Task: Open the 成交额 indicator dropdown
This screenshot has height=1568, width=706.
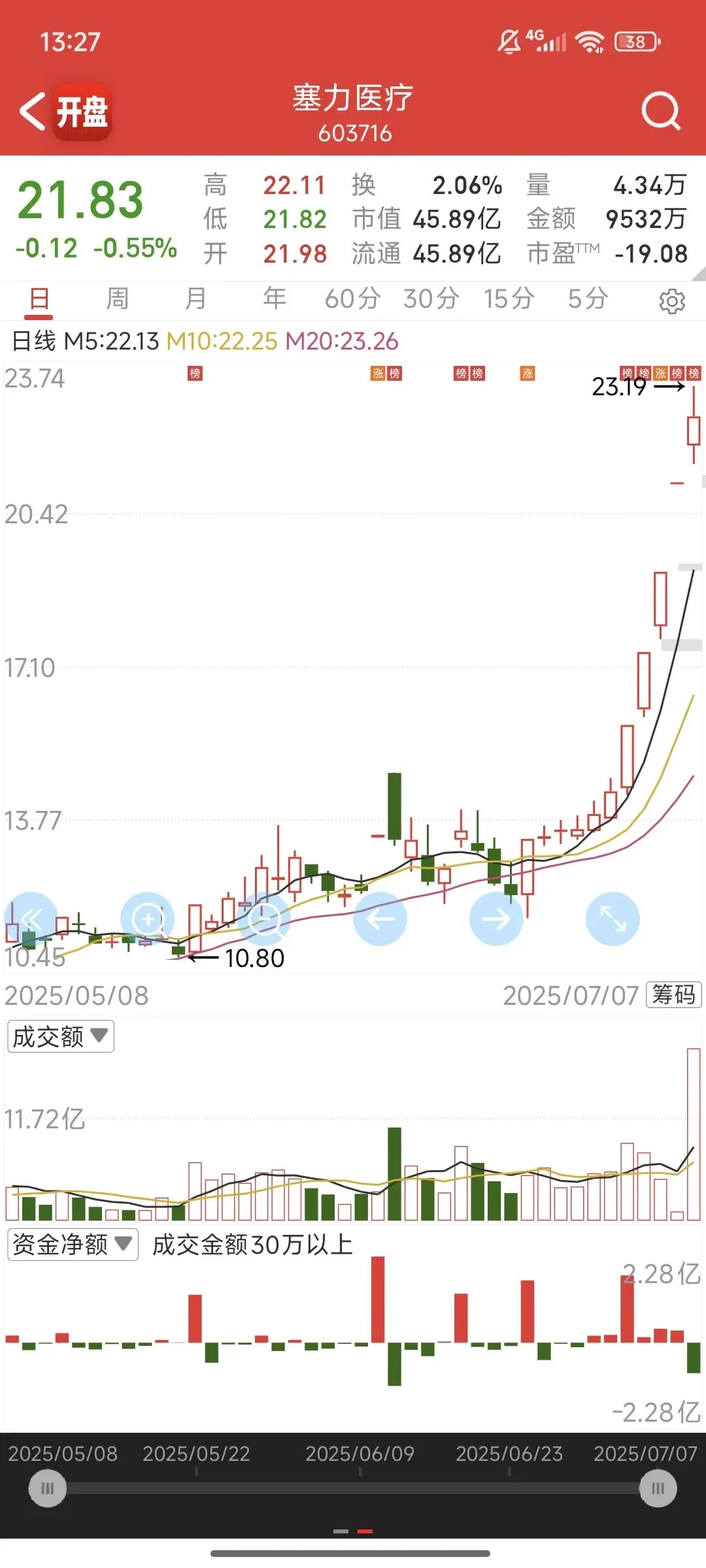Action: click(x=60, y=1036)
